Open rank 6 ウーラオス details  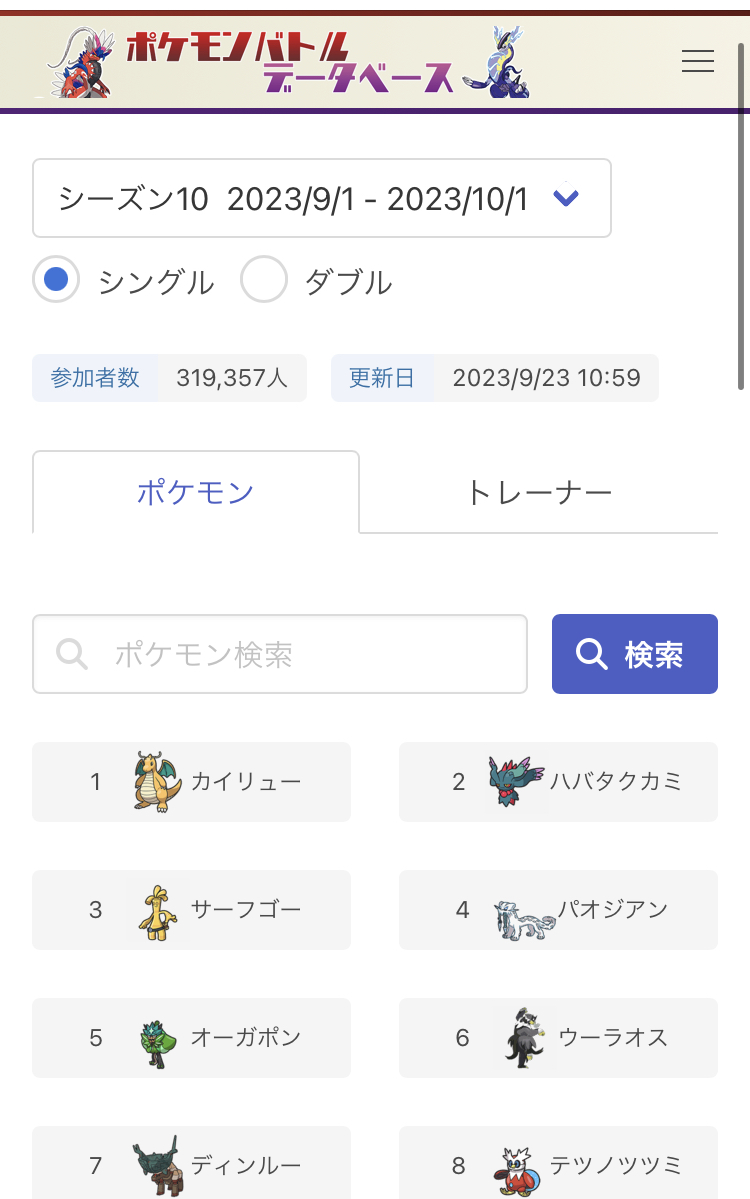[558, 1038]
